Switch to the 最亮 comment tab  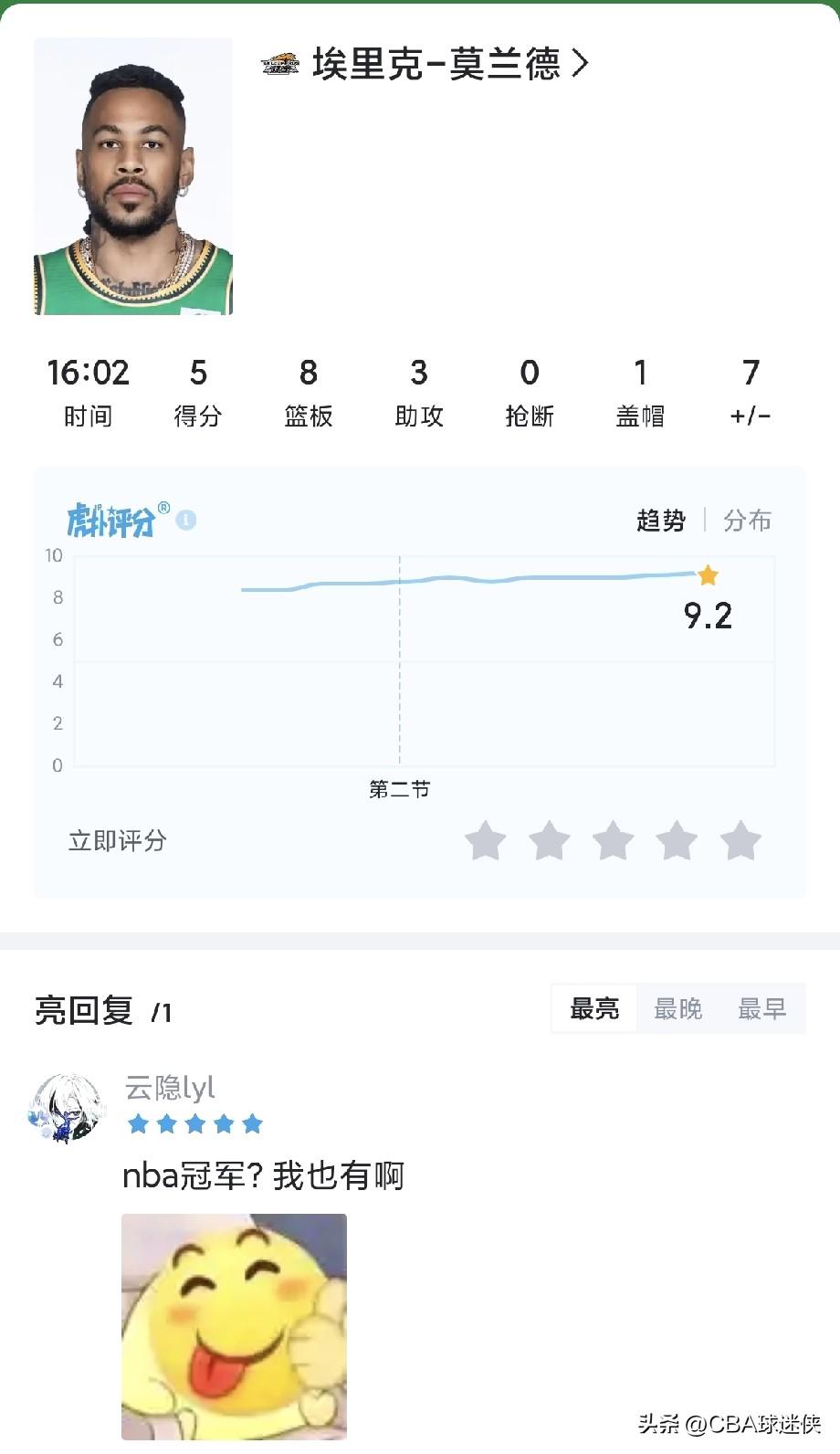[593, 1008]
